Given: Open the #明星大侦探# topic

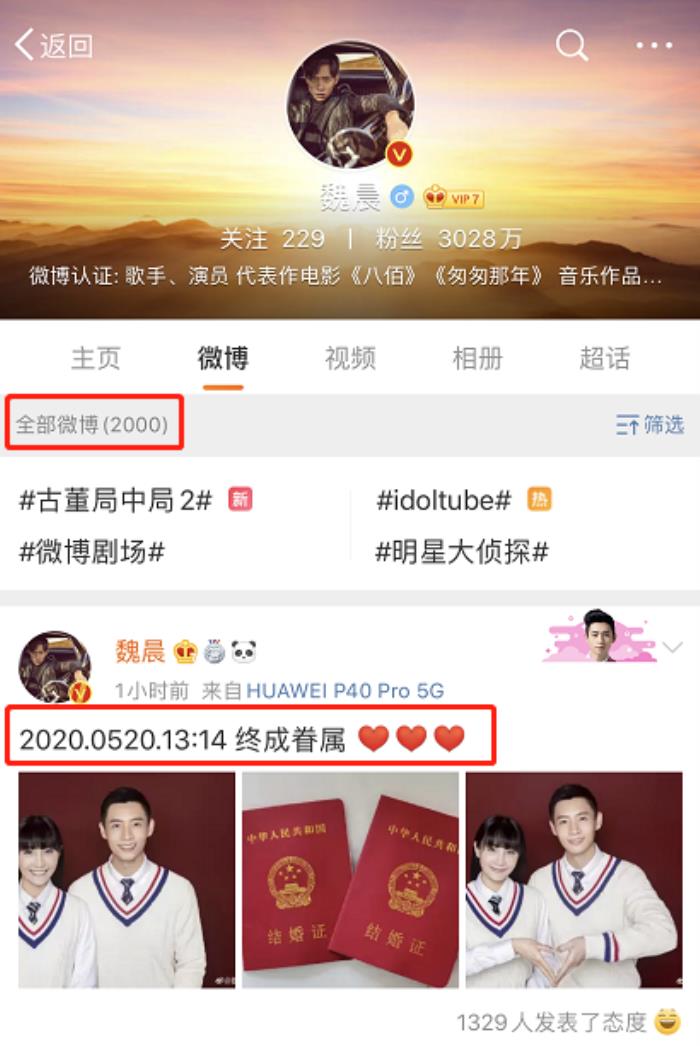Looking at the screenshot, I should pos(462,551).
